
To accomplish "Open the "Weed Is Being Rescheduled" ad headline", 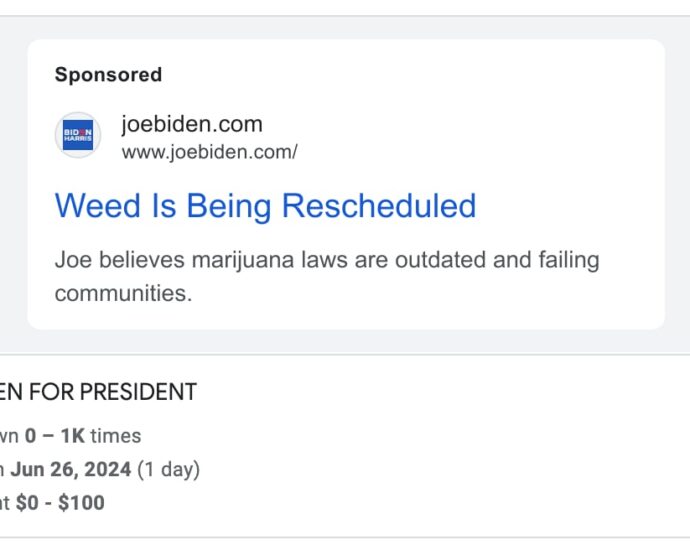I will click(x=265, y=206).
